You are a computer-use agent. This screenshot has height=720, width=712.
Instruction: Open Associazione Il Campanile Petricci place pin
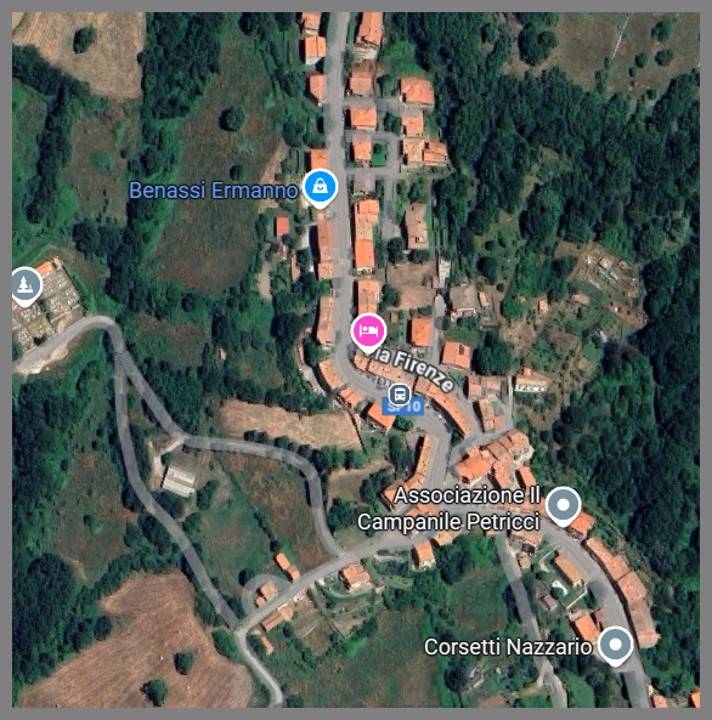(563, 504)
